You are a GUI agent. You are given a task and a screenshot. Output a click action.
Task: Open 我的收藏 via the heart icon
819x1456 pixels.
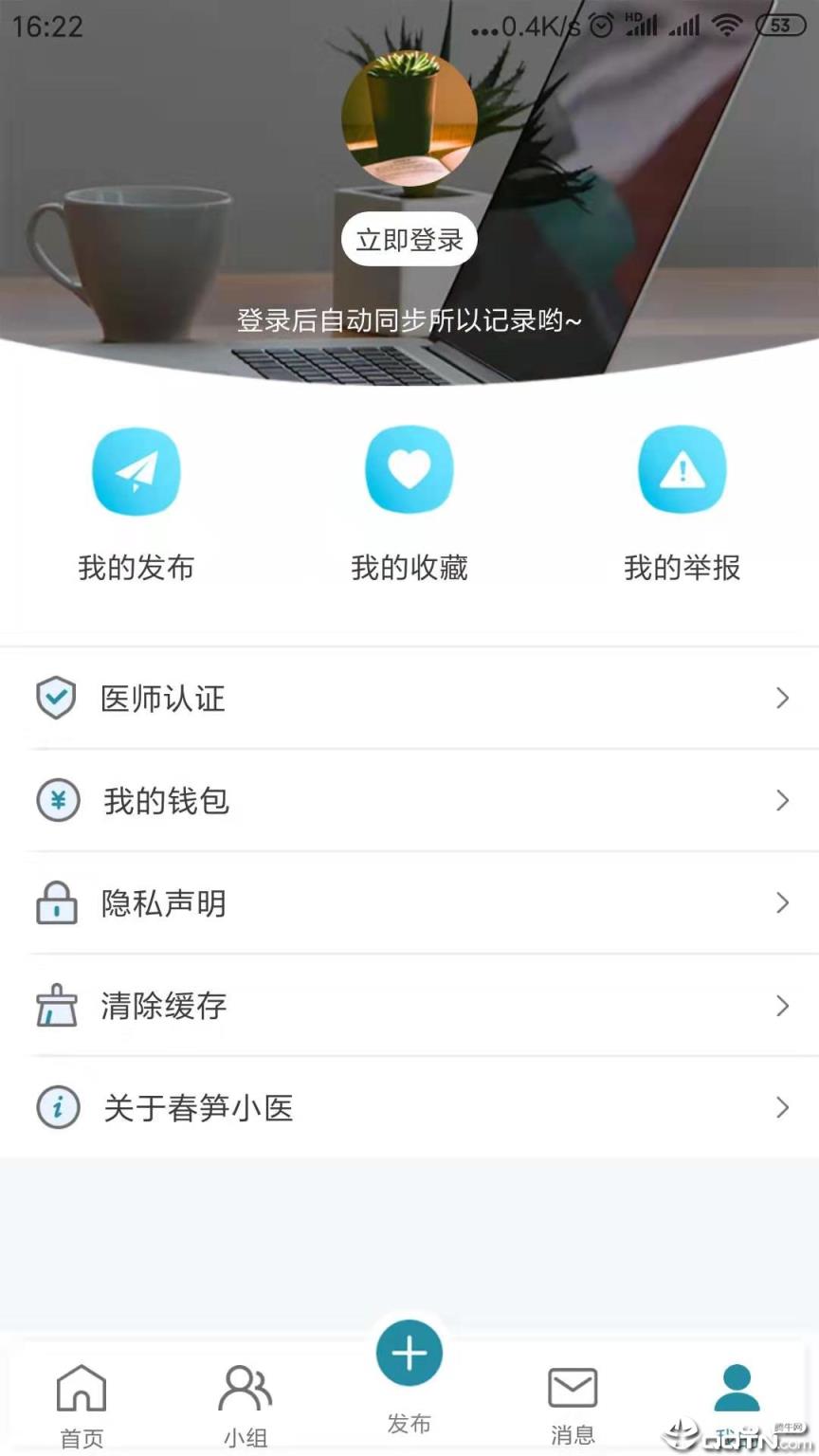[409, 470]
